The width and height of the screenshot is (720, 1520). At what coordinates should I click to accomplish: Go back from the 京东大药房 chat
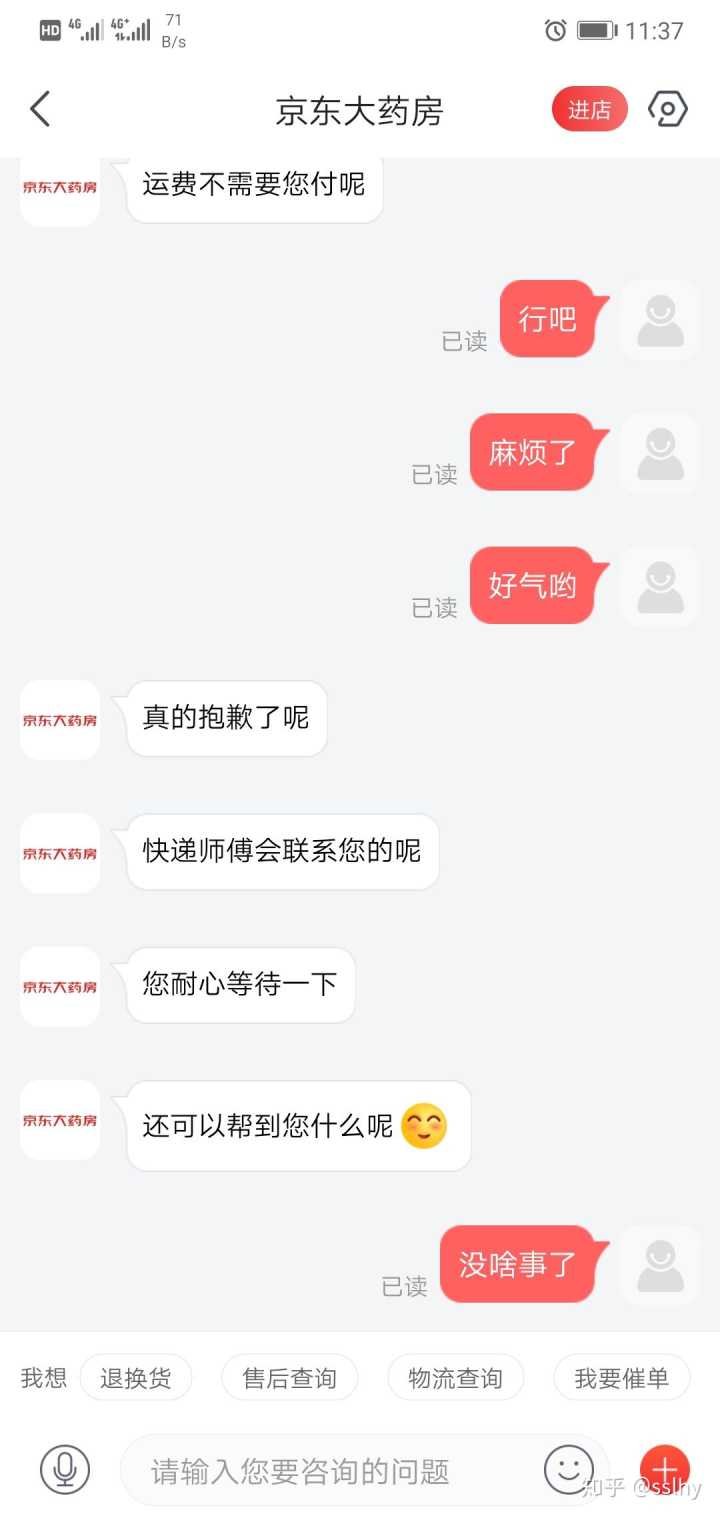pos(40,109)
